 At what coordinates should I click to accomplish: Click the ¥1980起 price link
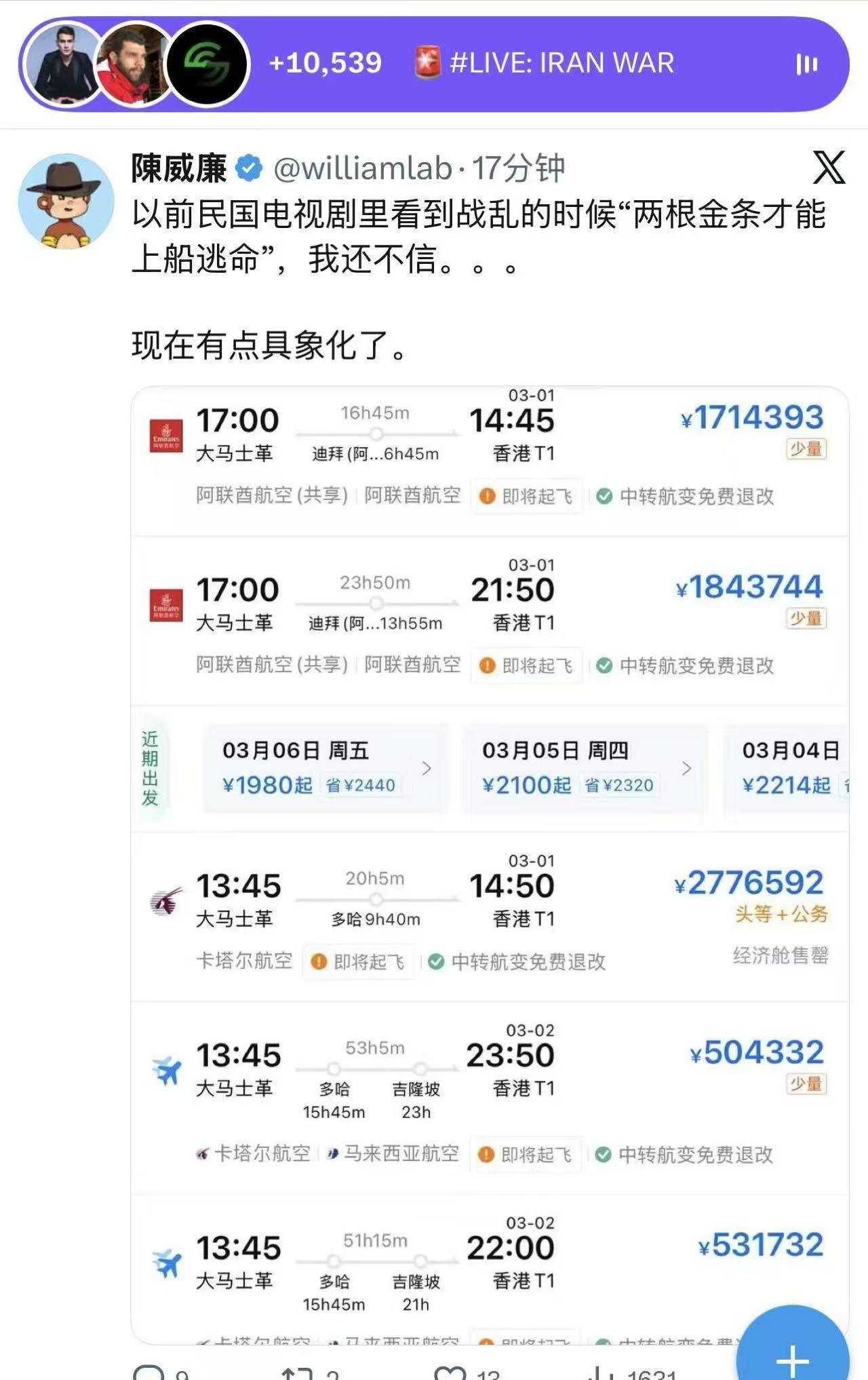(x=270, y=785)
